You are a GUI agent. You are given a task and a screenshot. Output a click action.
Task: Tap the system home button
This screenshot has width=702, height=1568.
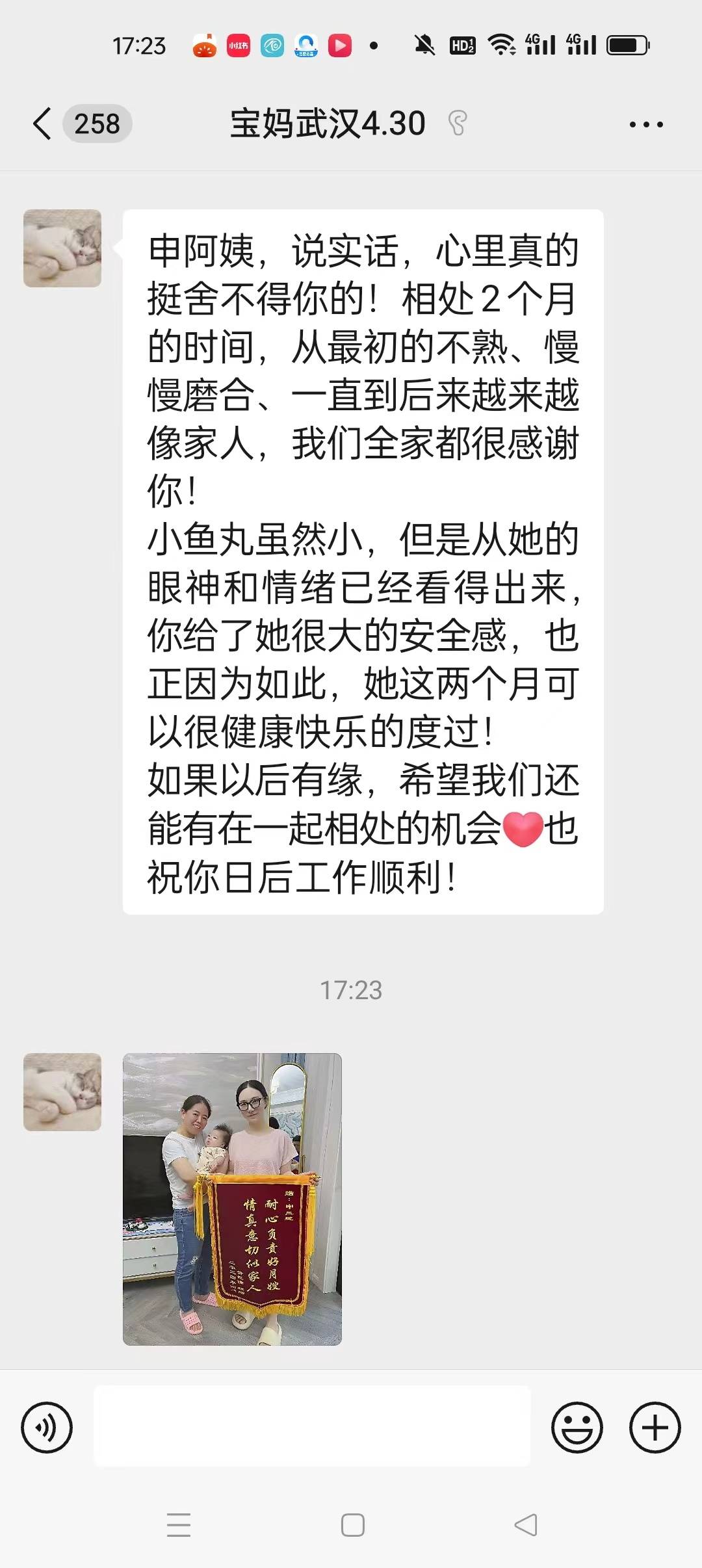[352, 1525]
